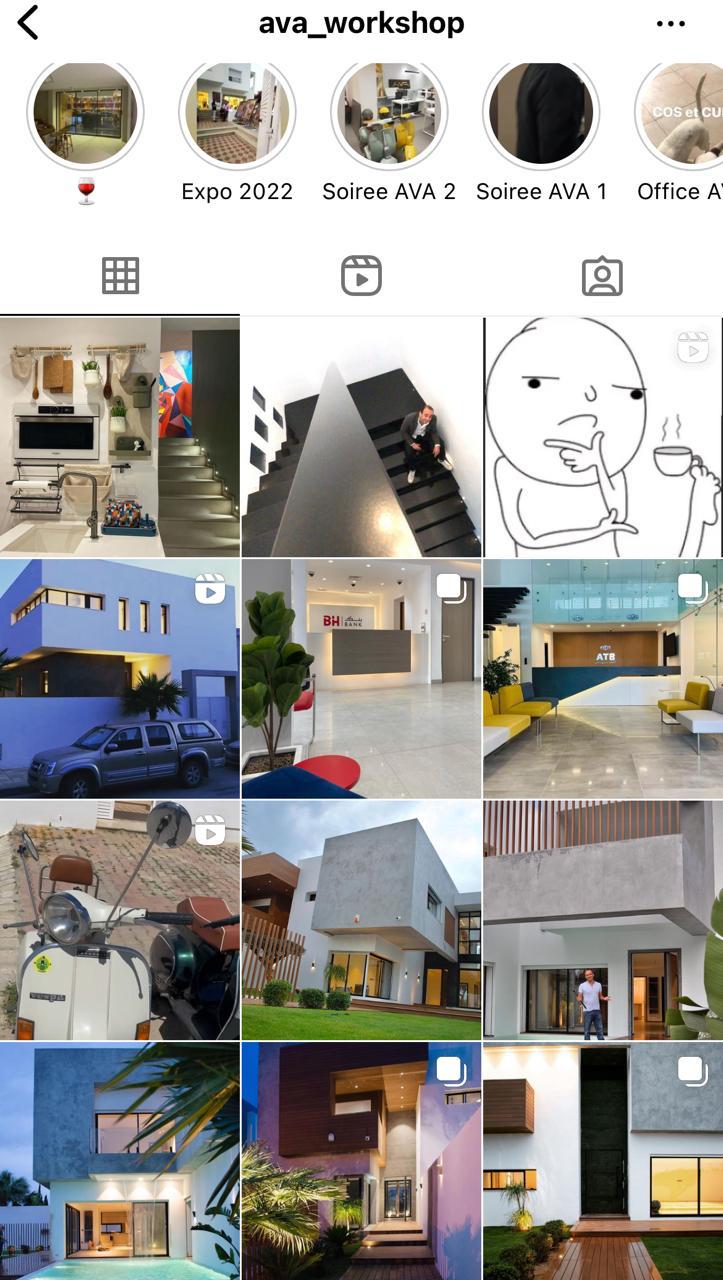Play the cartoon coffee meme reel
This screenshot has width=723, height=1280.
[602, 437]
